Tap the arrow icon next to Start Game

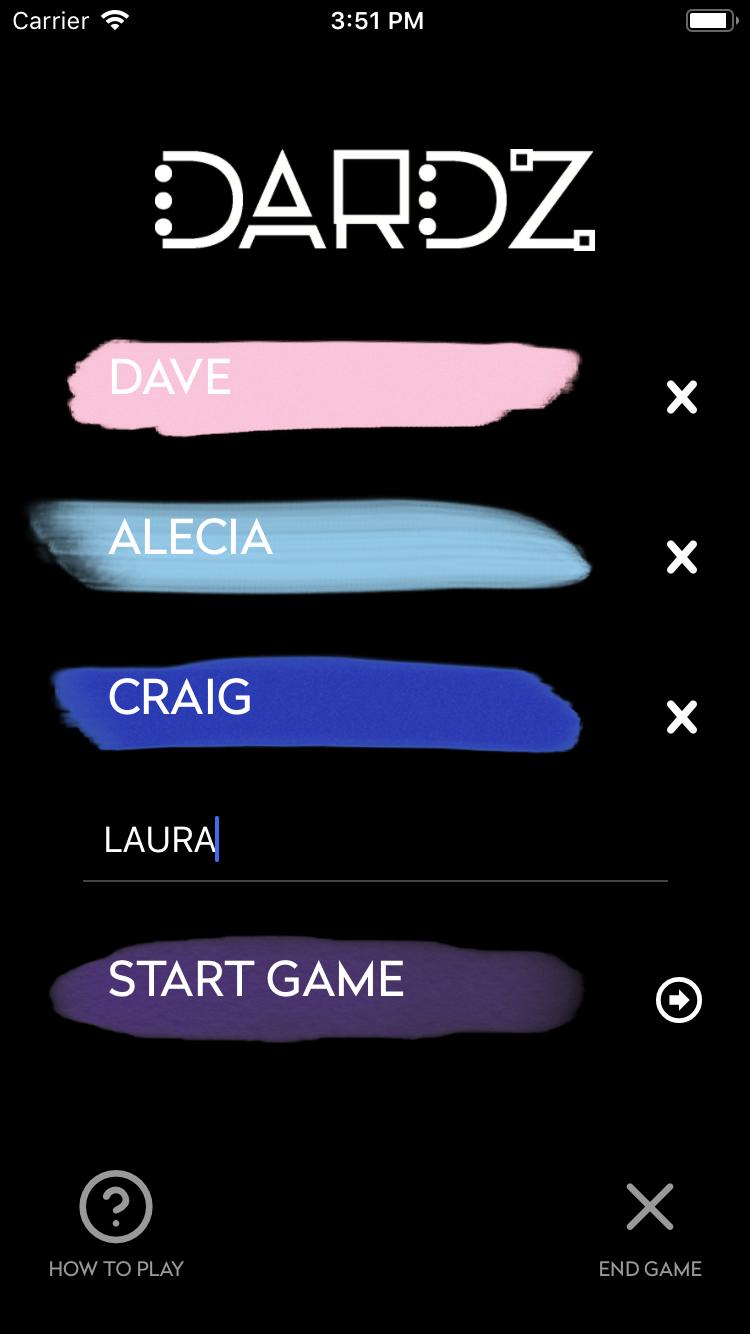pyautogui.click(x=679, y=1000)
